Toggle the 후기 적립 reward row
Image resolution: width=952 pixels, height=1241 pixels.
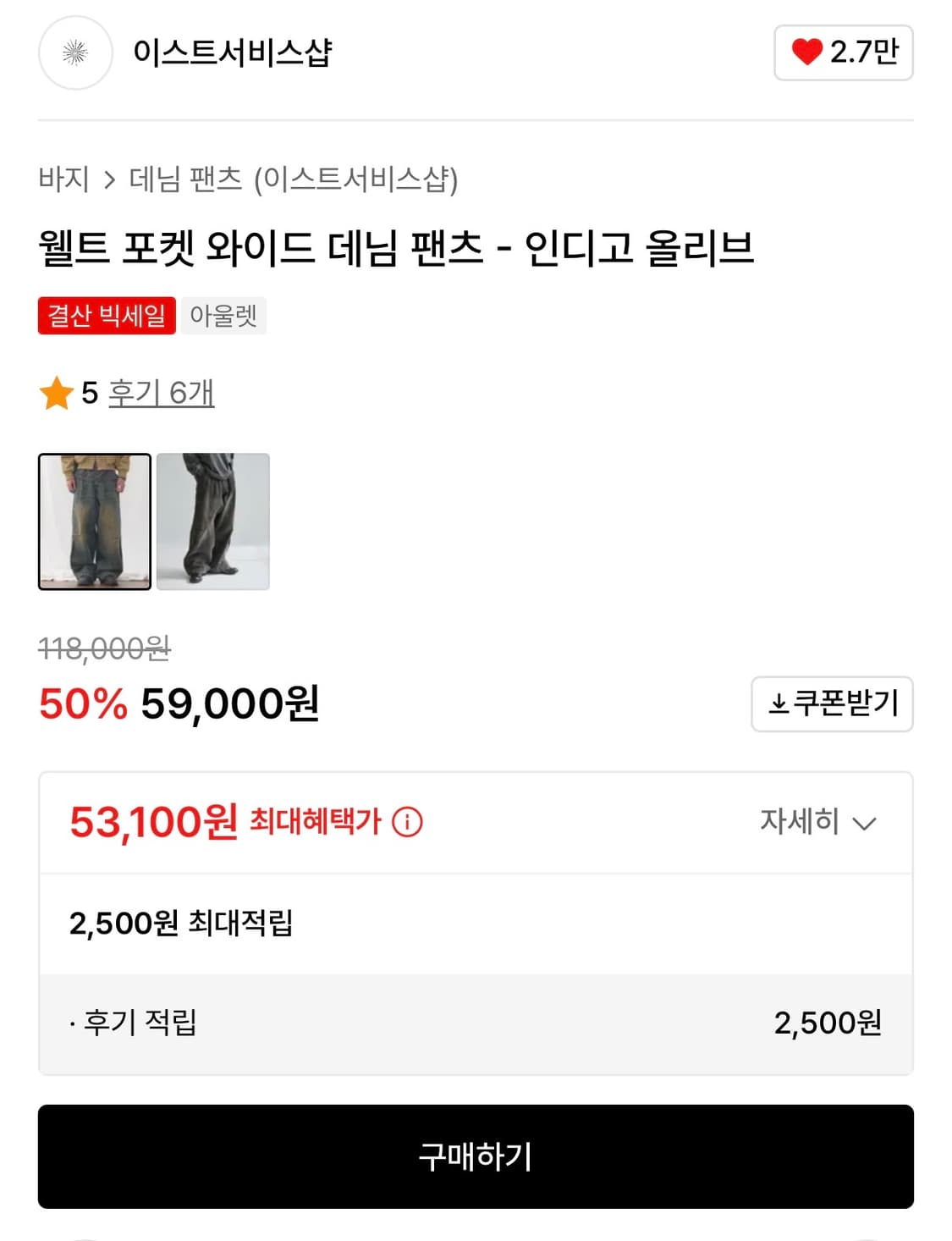(476, 1023)
